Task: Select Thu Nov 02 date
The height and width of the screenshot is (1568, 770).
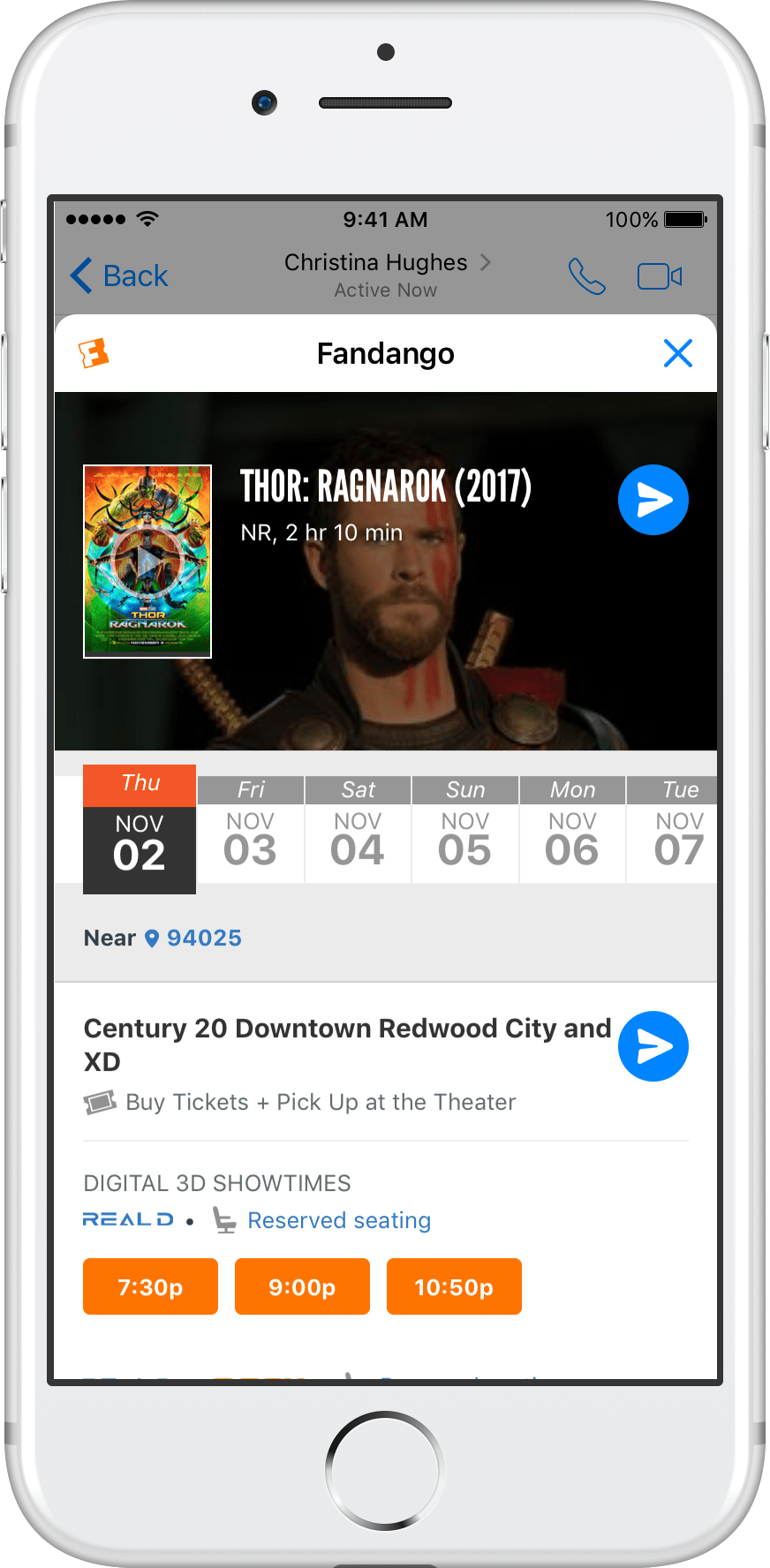Action: (140, 830)
